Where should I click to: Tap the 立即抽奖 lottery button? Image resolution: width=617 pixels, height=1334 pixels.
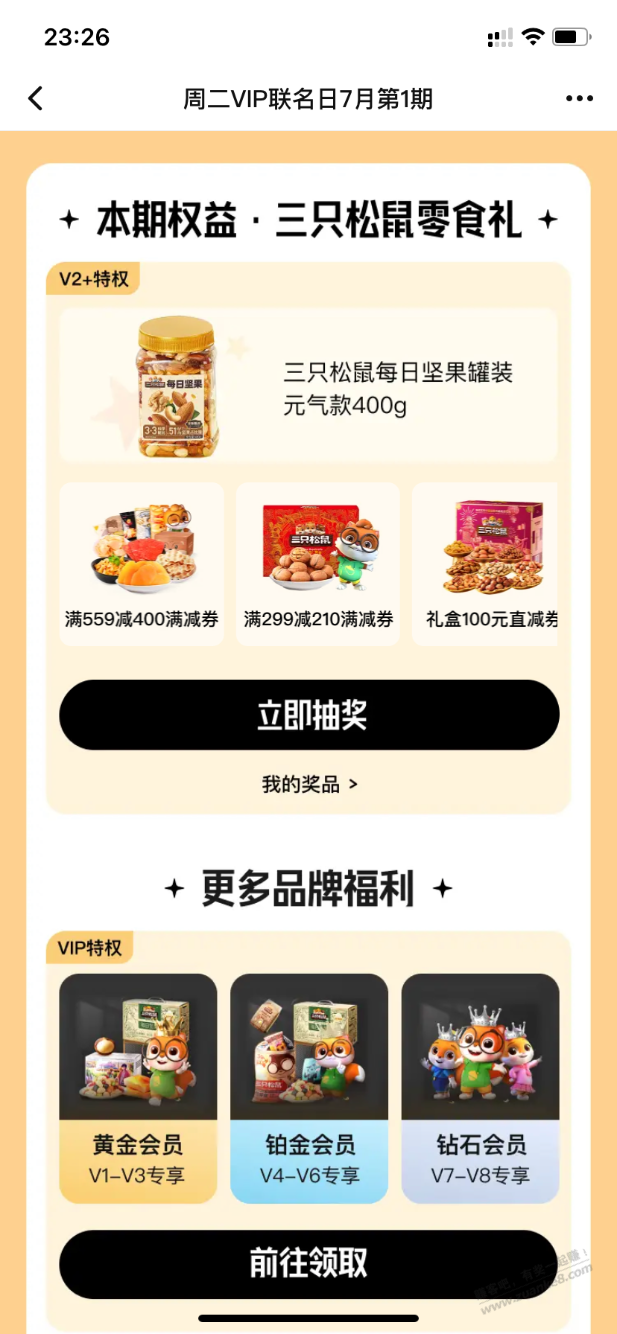(x=309, y=715)
